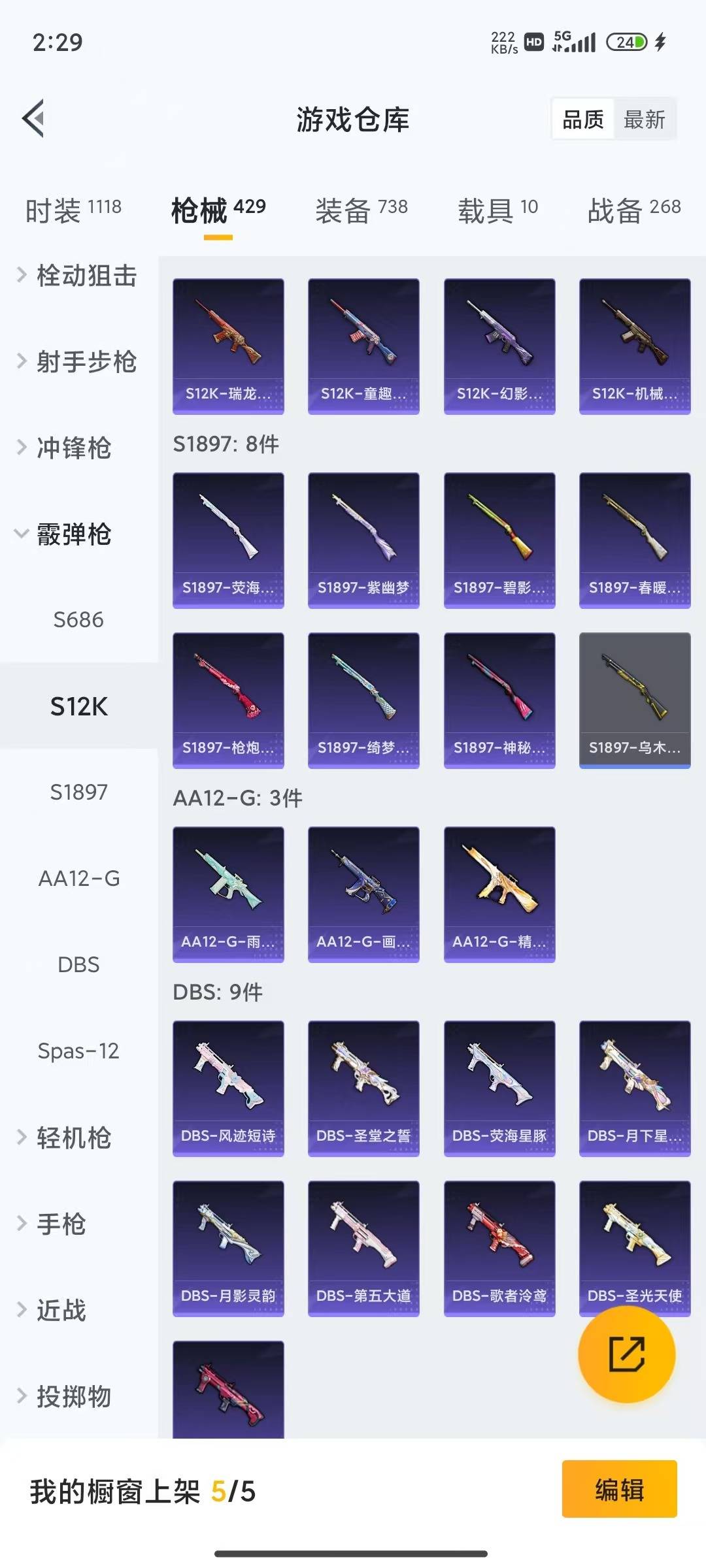This screenshot has height=1568, width=706.
Task: View the S1897-乌木 skin tile
Action: (634, 700)
